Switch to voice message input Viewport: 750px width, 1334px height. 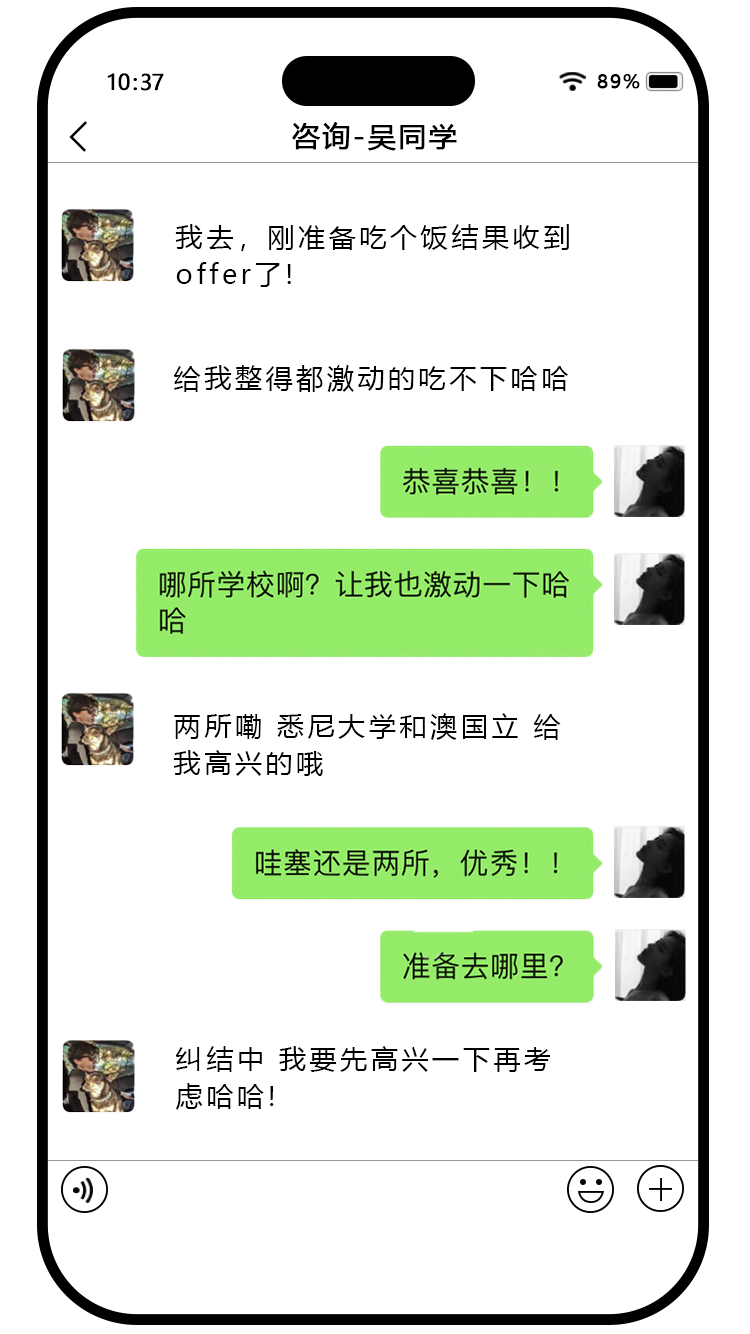point(84,1190)
